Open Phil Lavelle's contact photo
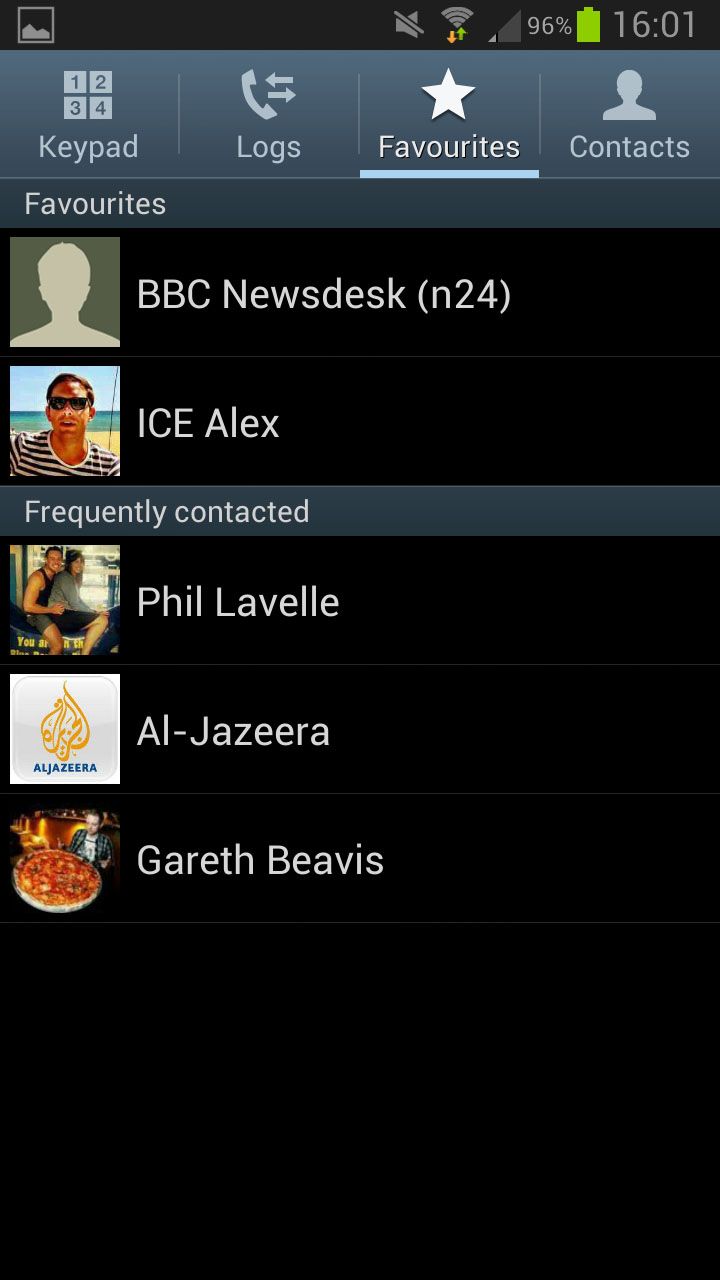 64,600
